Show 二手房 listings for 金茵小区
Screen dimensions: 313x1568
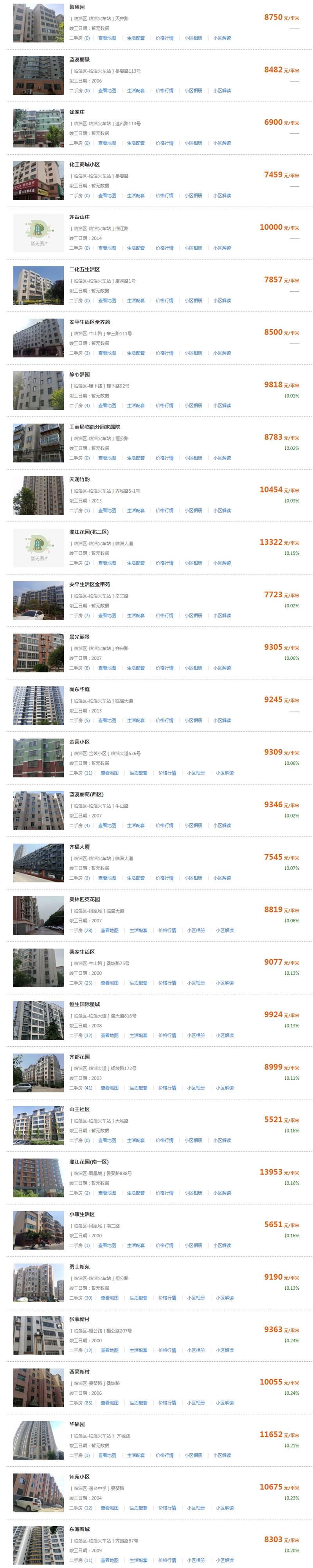pos(80,773)
